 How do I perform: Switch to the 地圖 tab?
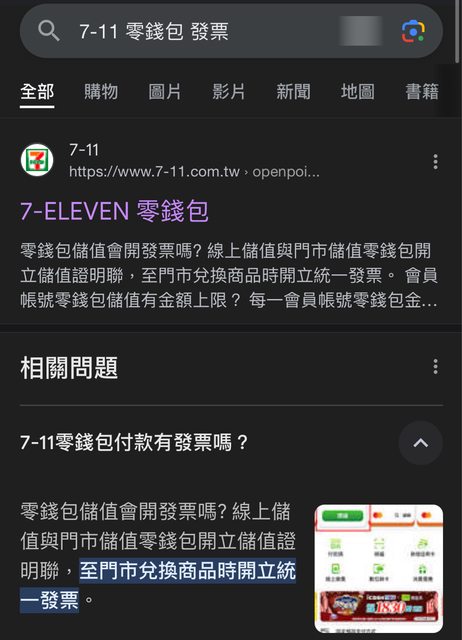coord(358,91)
